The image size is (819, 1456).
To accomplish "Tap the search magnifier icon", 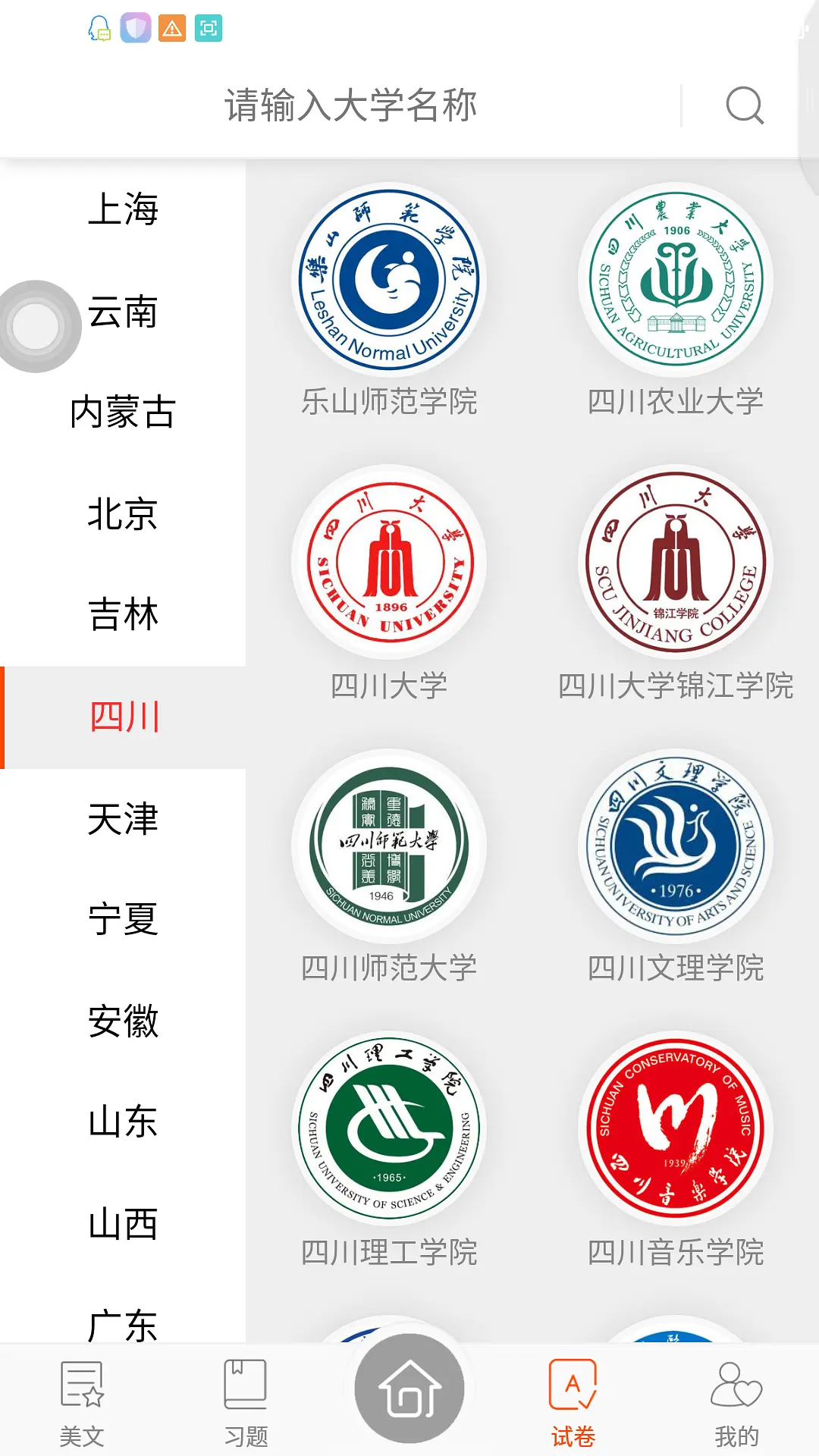I will click(744, 105).
